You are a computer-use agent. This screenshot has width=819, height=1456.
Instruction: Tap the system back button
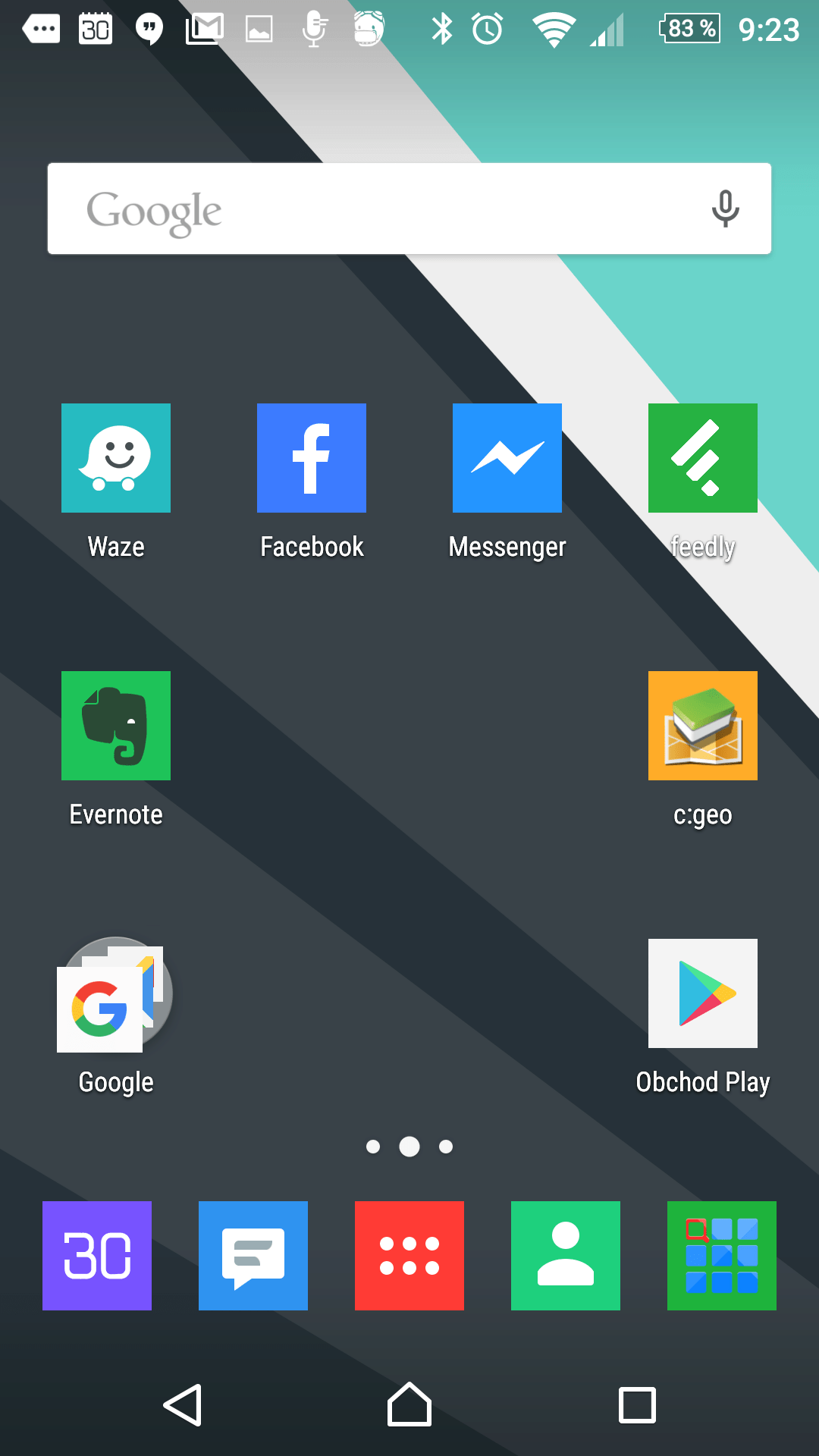pos(183,1405)
